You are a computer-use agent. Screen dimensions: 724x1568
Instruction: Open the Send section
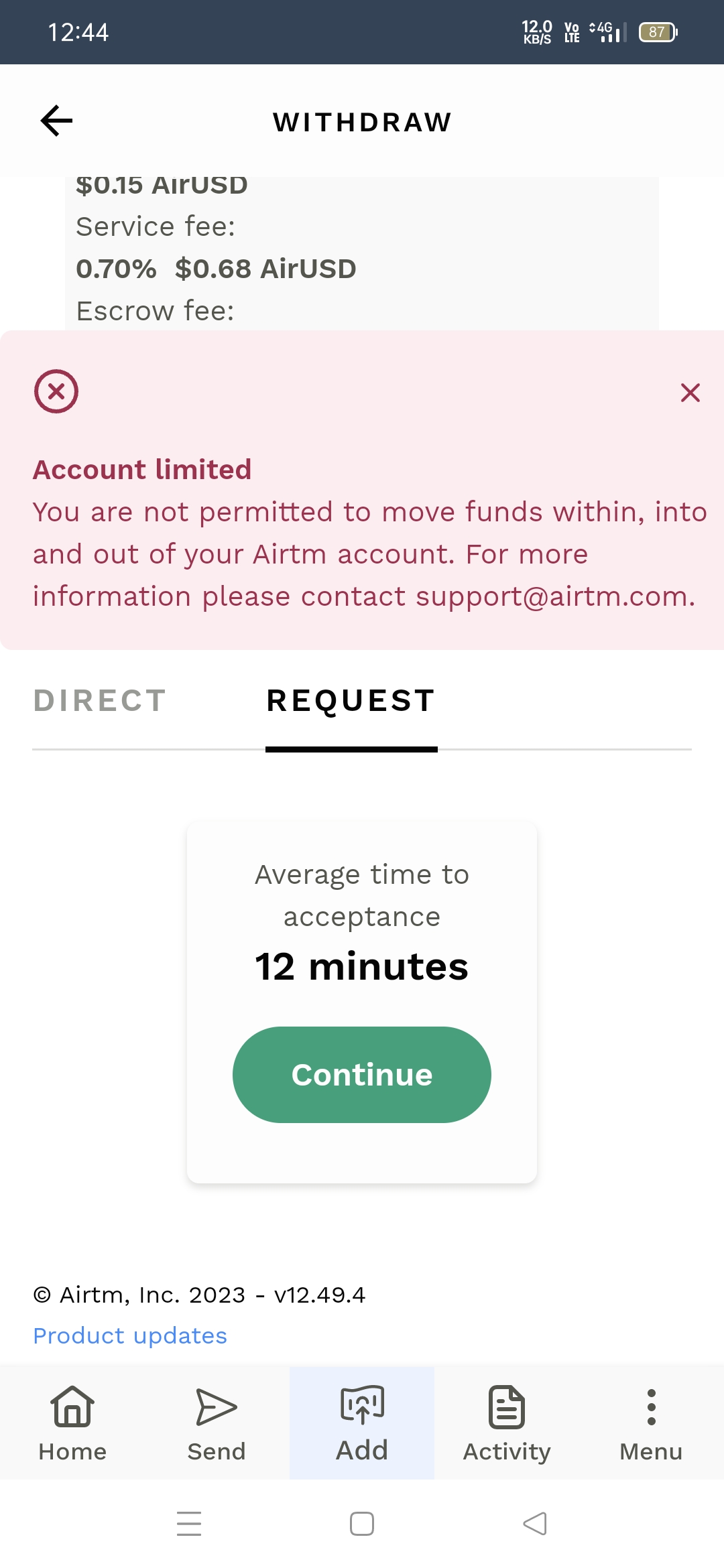pos(217,1423)
